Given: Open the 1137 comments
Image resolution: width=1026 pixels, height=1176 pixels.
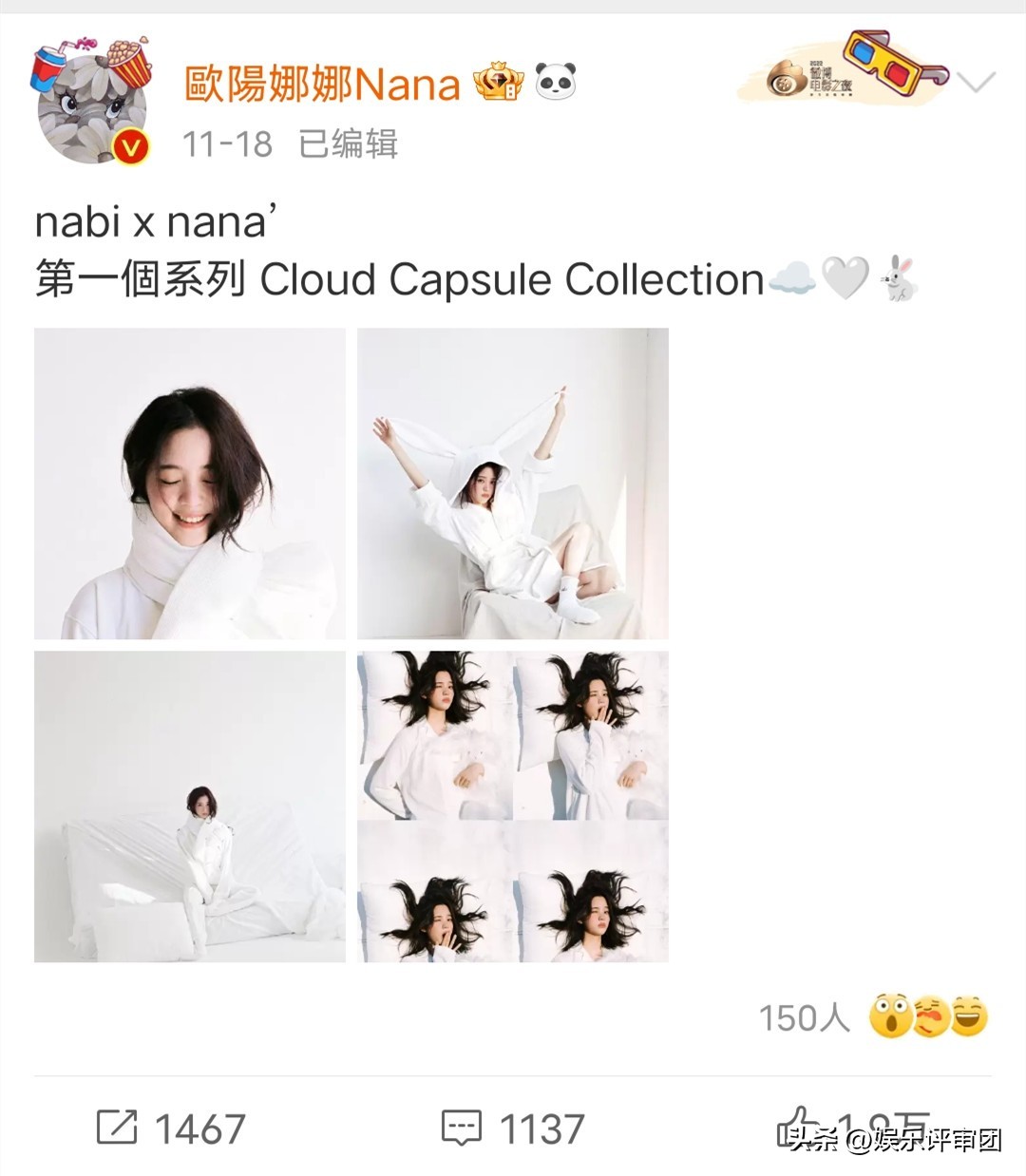Looking at the screenshot, I should click(x=513, y=1128).
